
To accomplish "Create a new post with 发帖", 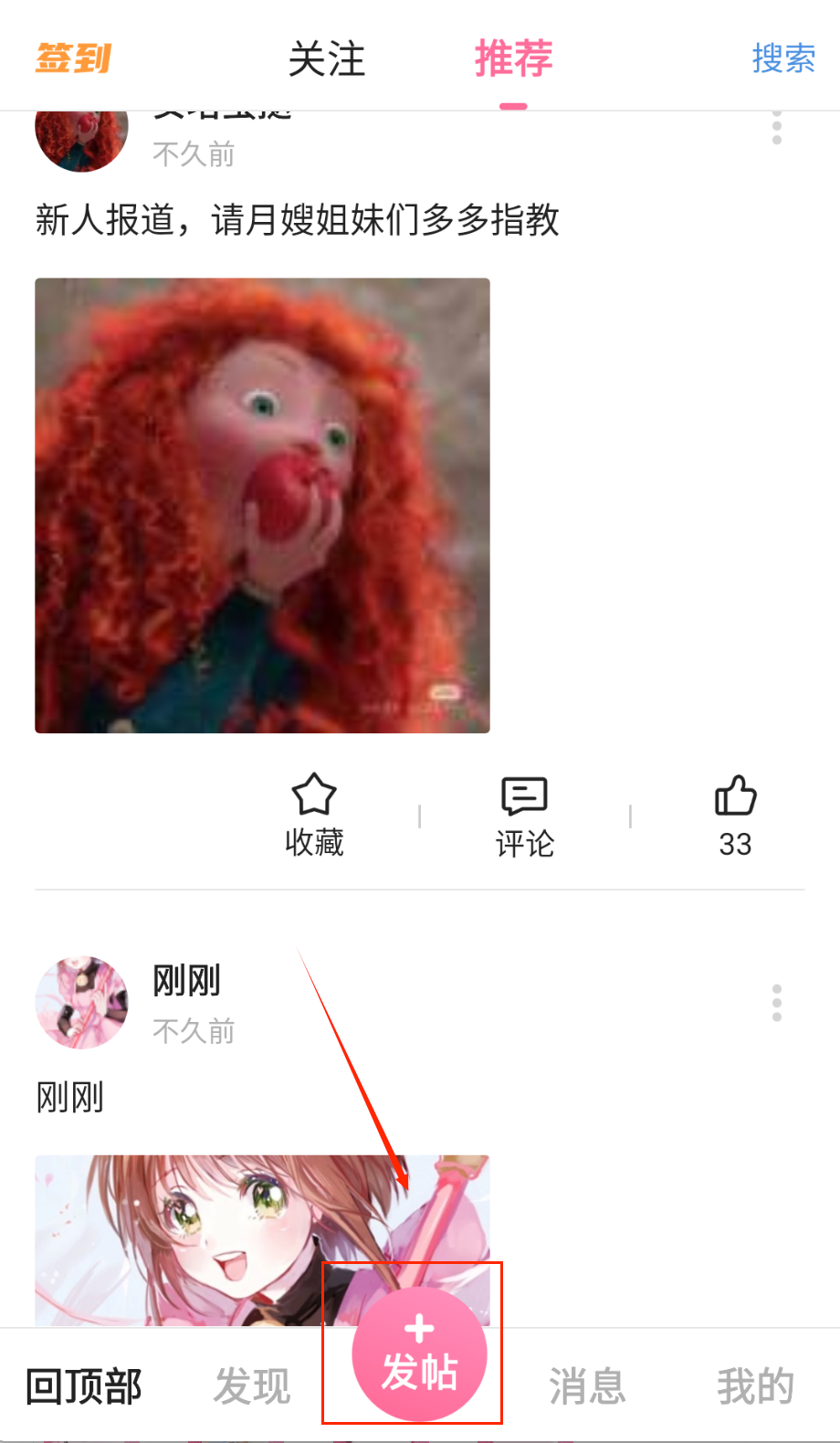I will (419, 1354).
